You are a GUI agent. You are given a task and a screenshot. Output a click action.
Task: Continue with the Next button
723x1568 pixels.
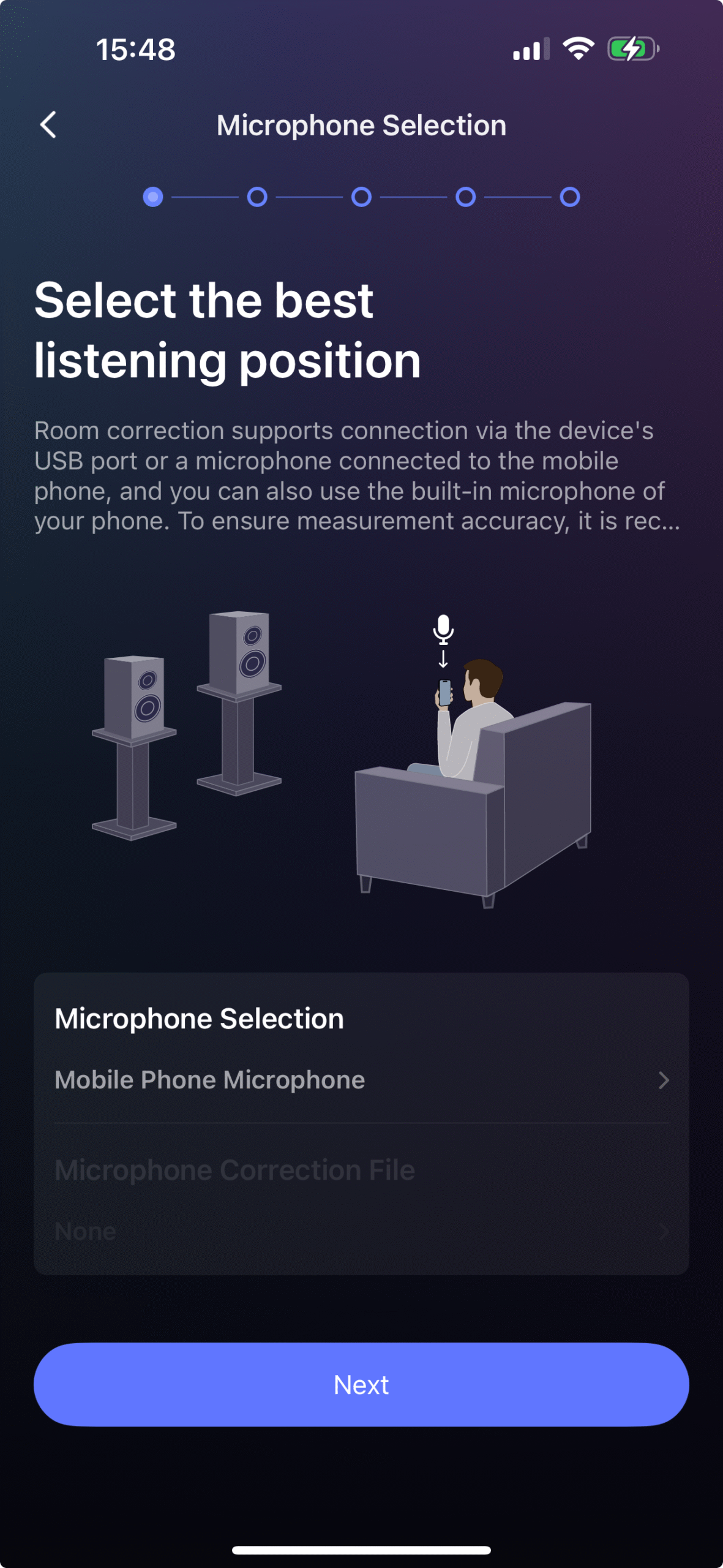(x=361, y=1384)
